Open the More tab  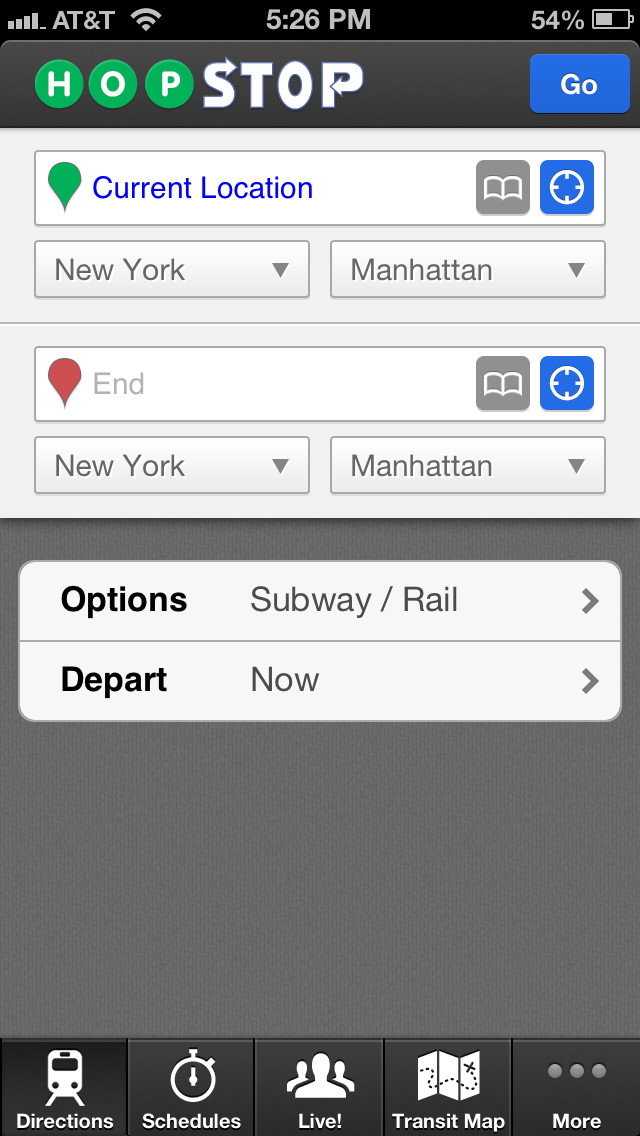(576, 1087)
